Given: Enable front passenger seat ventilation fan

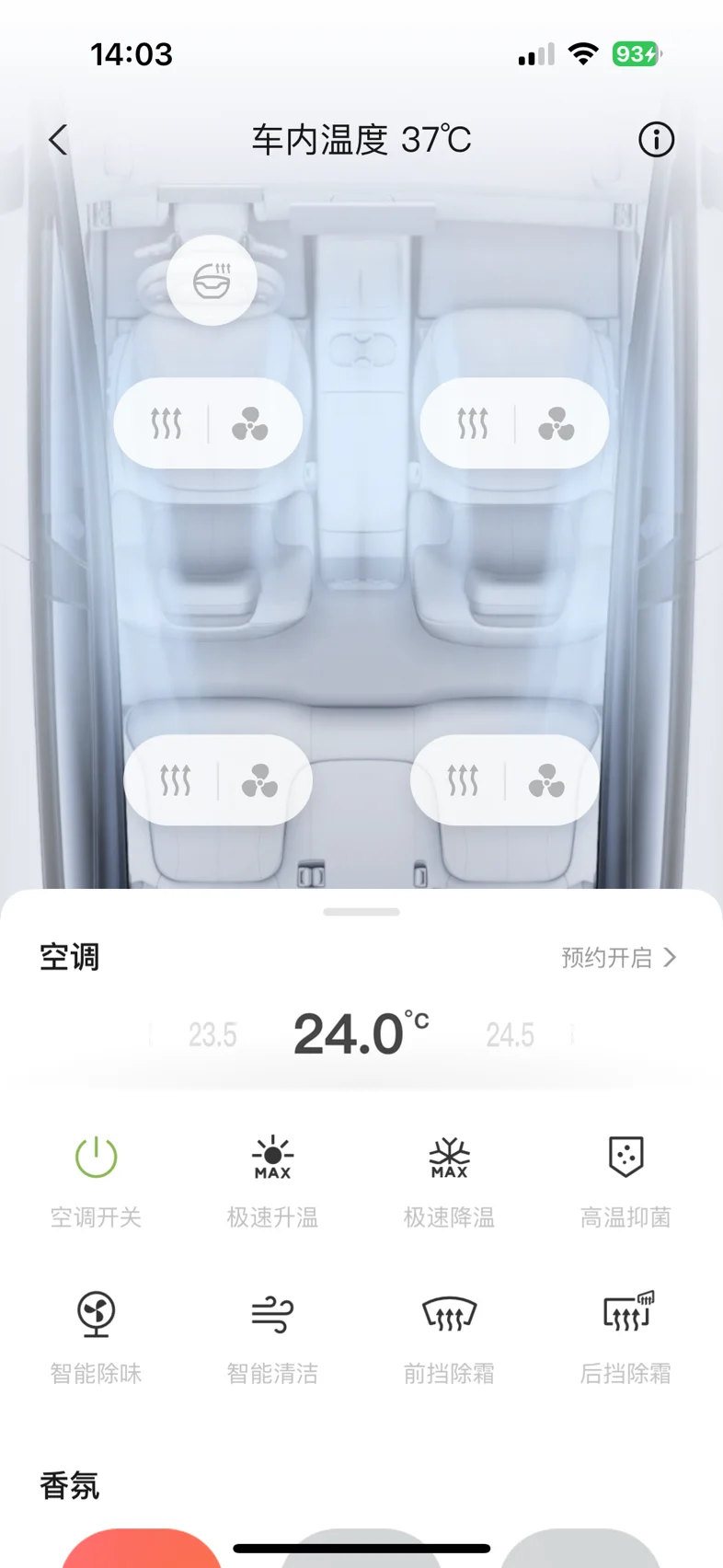Looking at the screenshot, I should click(x=556, y=423).
